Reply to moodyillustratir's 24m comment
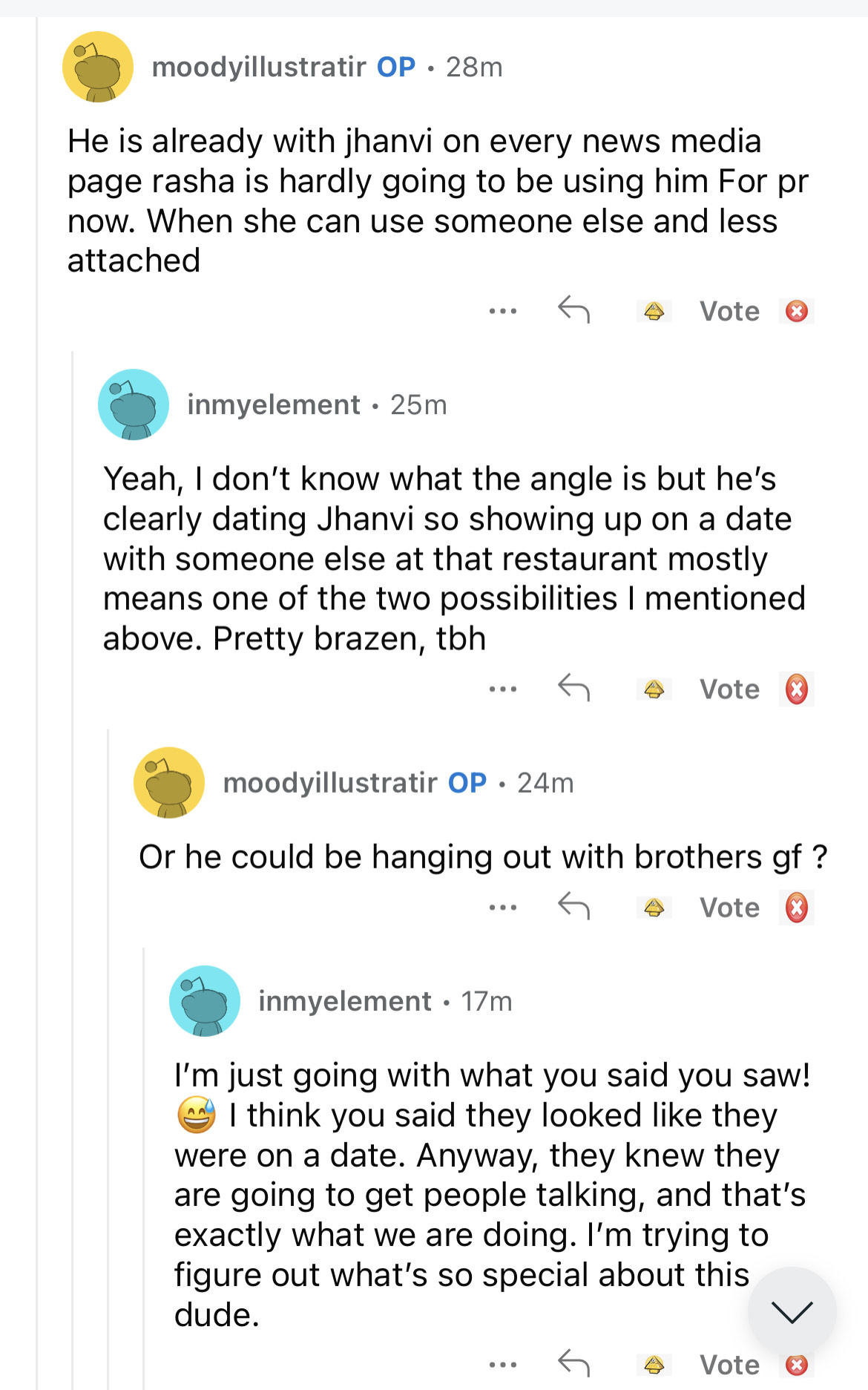The height and width of the screenshot is (1390, 868). coord(573,907)
